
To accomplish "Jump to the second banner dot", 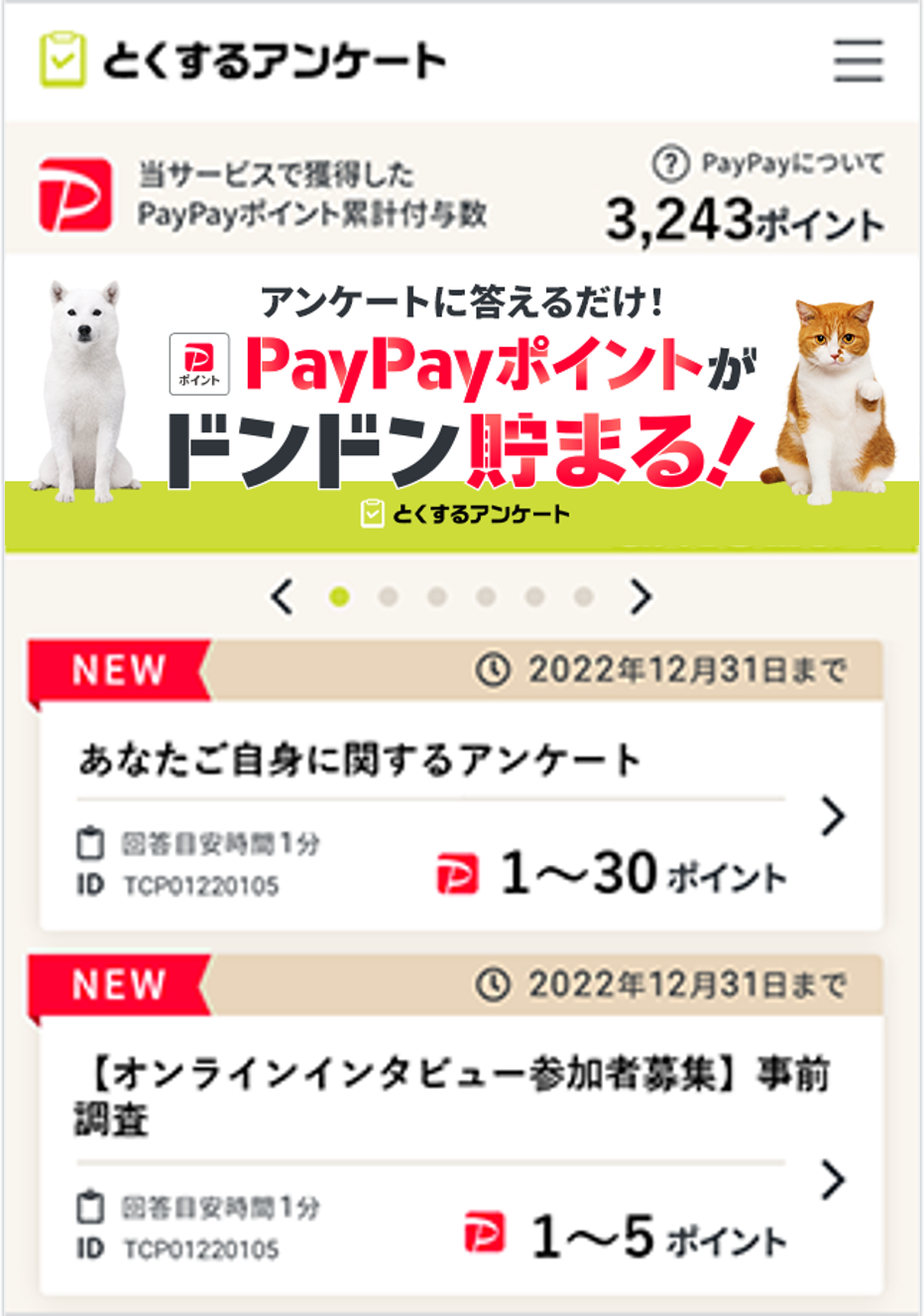I will 389,597.
